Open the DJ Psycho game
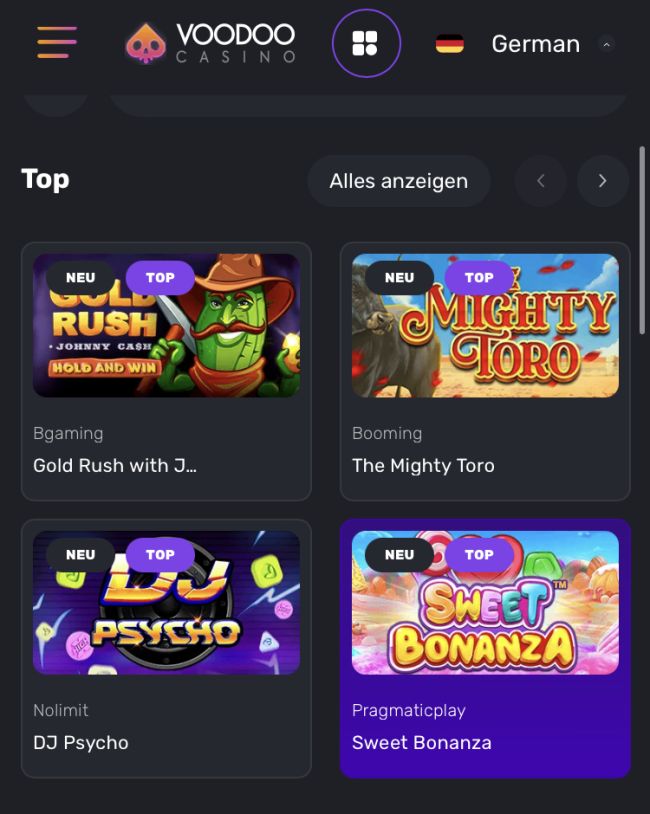 coord(166,602)
